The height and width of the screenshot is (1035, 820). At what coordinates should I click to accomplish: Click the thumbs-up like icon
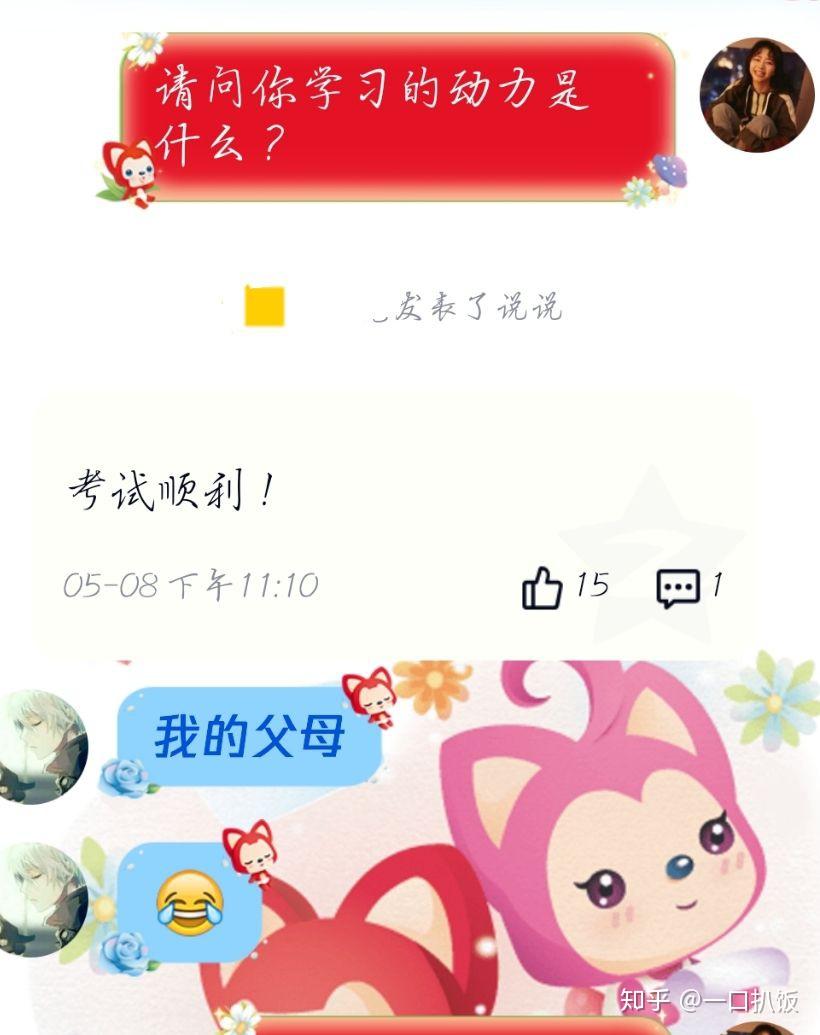pos(543,587)
